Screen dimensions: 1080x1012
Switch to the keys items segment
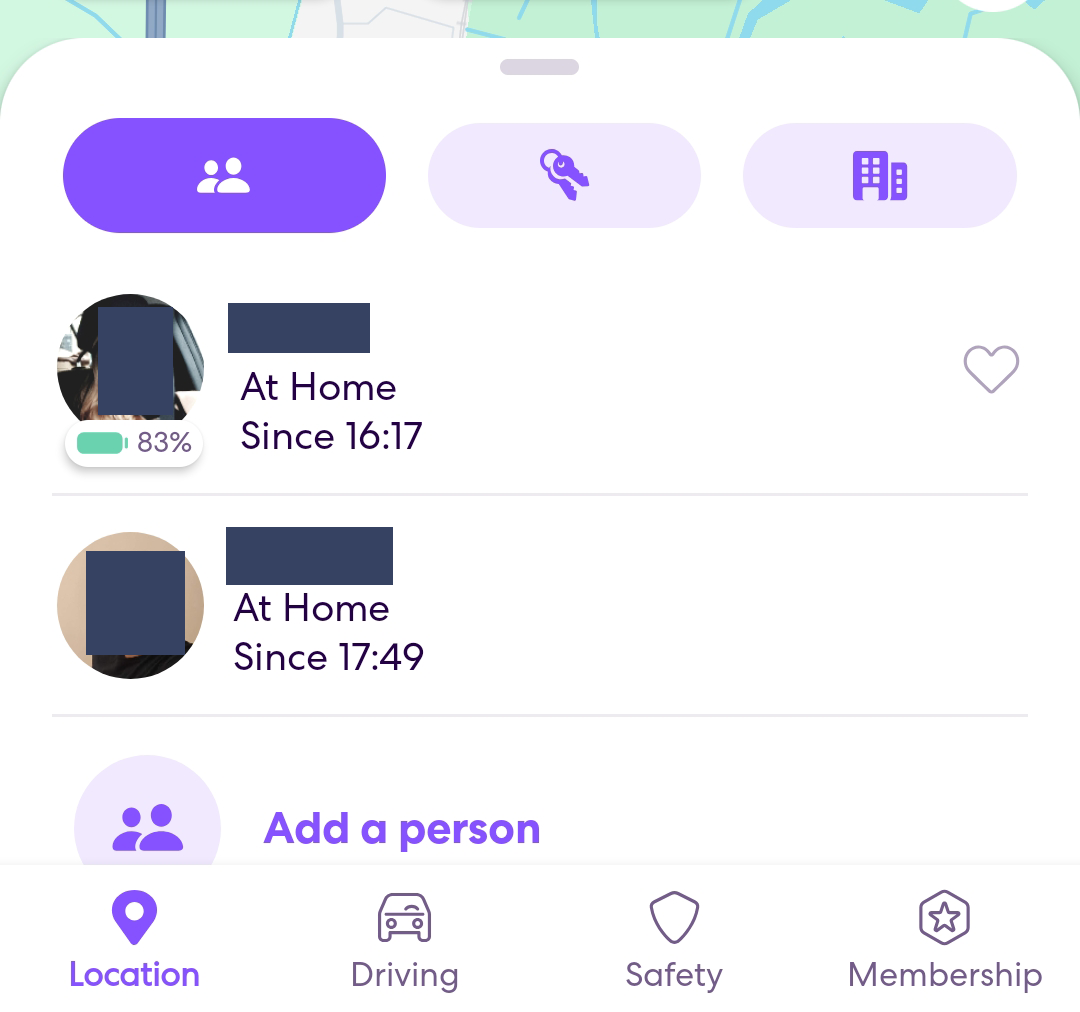(x=564, y=176)
